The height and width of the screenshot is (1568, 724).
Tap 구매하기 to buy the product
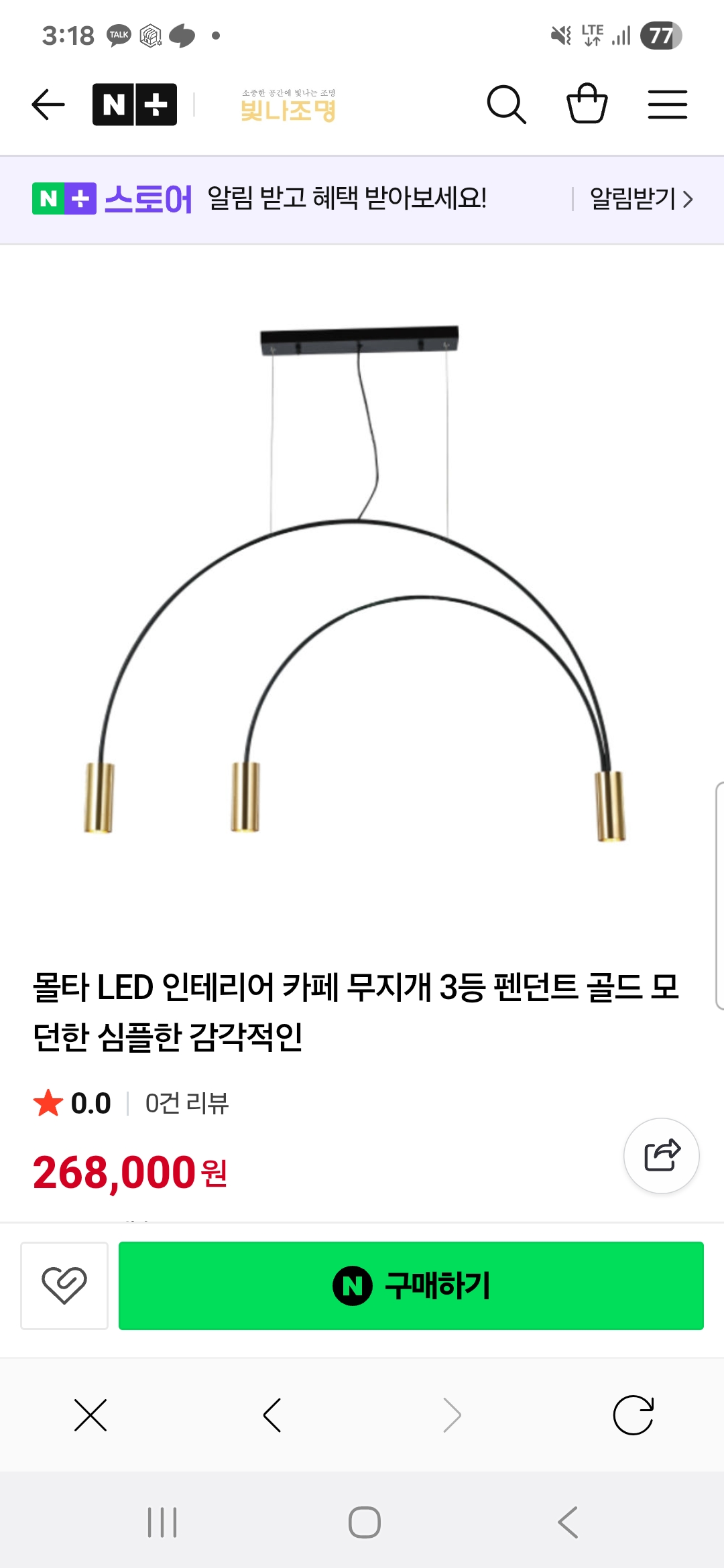point(411,1285)
